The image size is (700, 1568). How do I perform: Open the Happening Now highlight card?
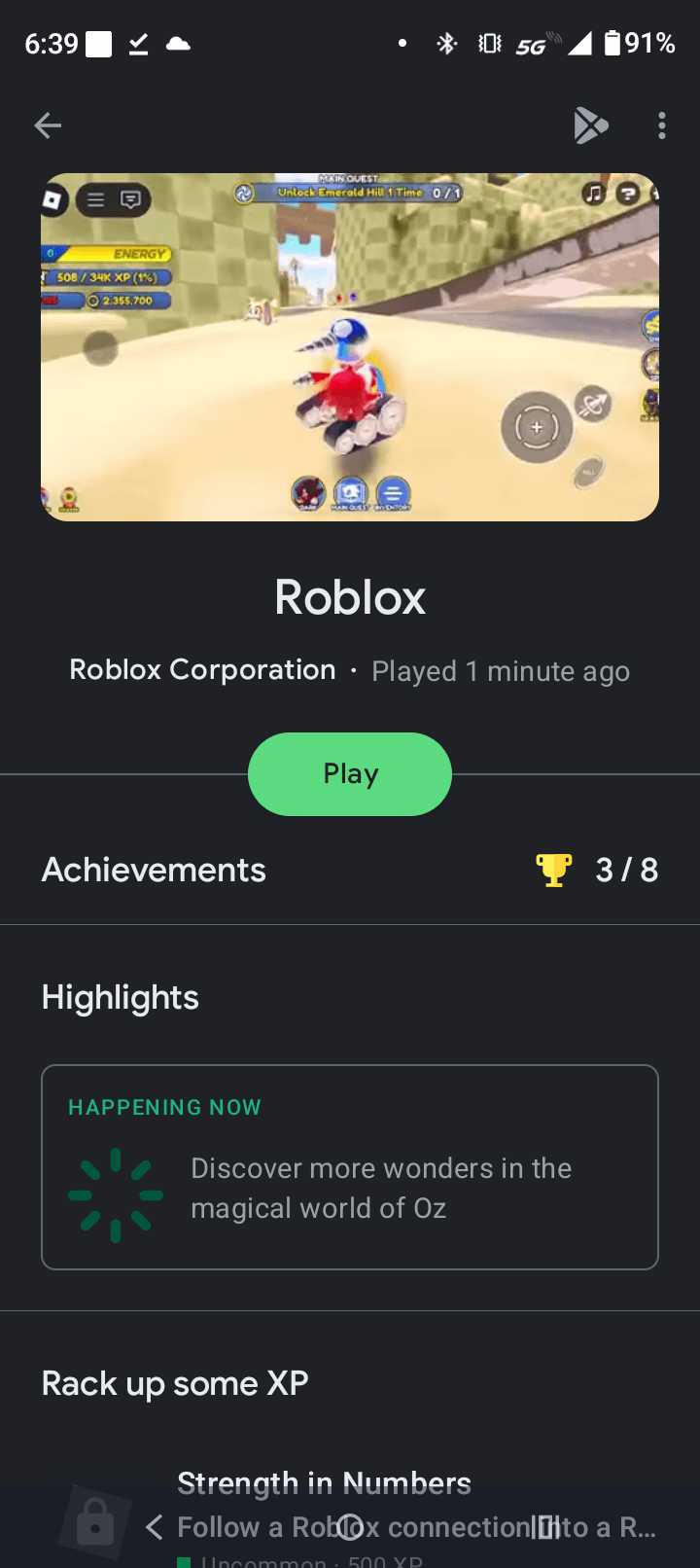[350, 1167]
